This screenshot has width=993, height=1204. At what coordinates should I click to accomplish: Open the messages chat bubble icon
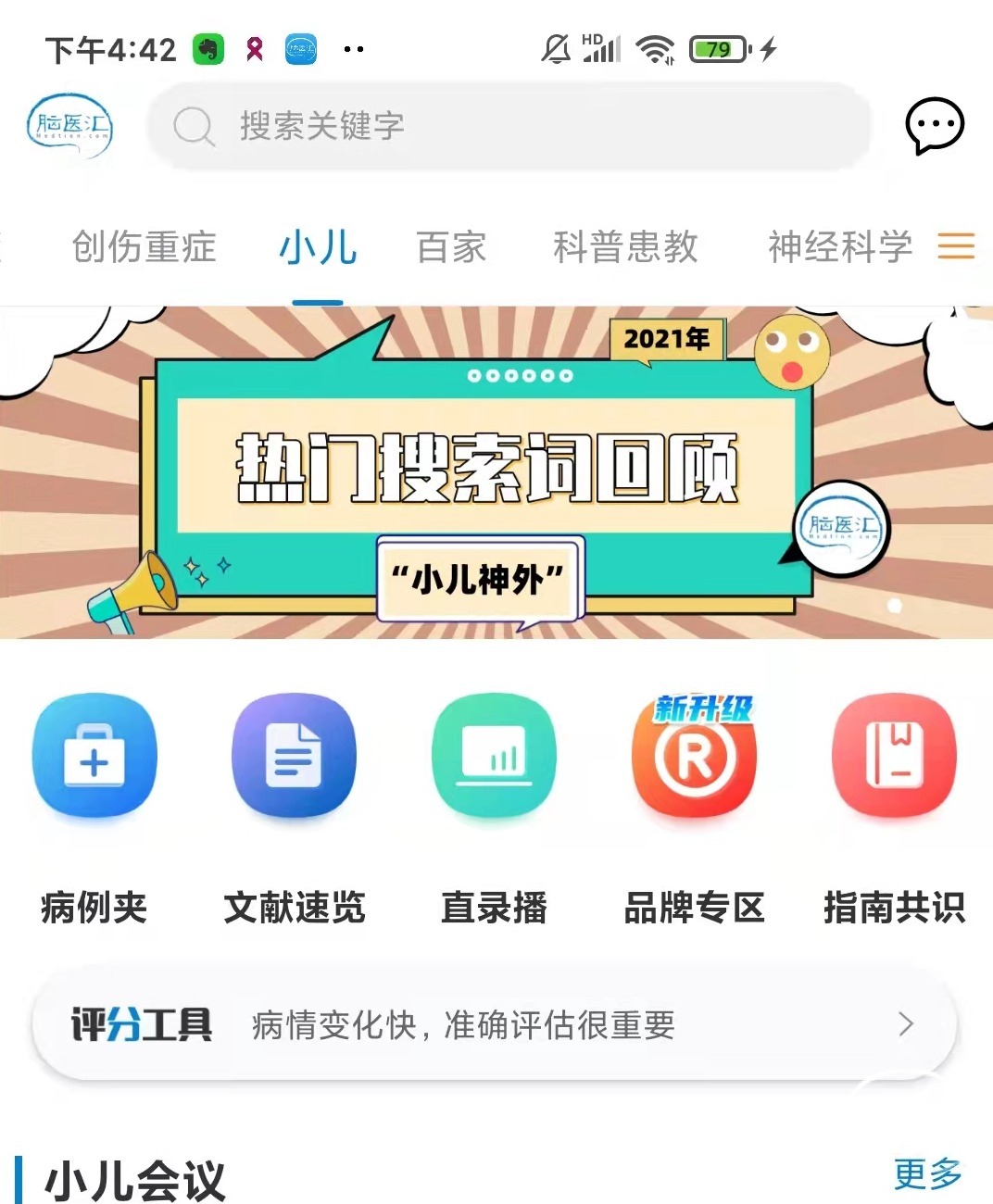click(934, 125)
